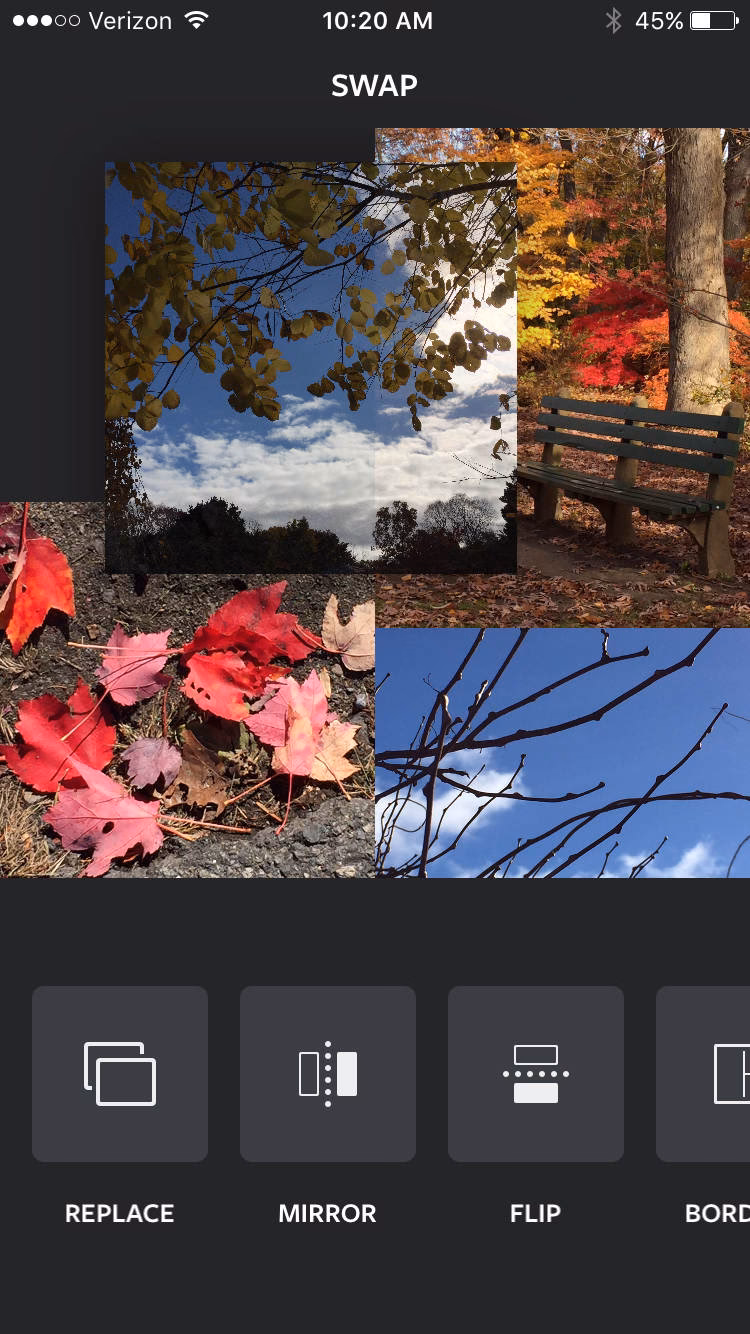Image resolution: width=750 pixels, height=1334 pixels.
Task: Mirror the selected photo
Action: coord(328,1074)
